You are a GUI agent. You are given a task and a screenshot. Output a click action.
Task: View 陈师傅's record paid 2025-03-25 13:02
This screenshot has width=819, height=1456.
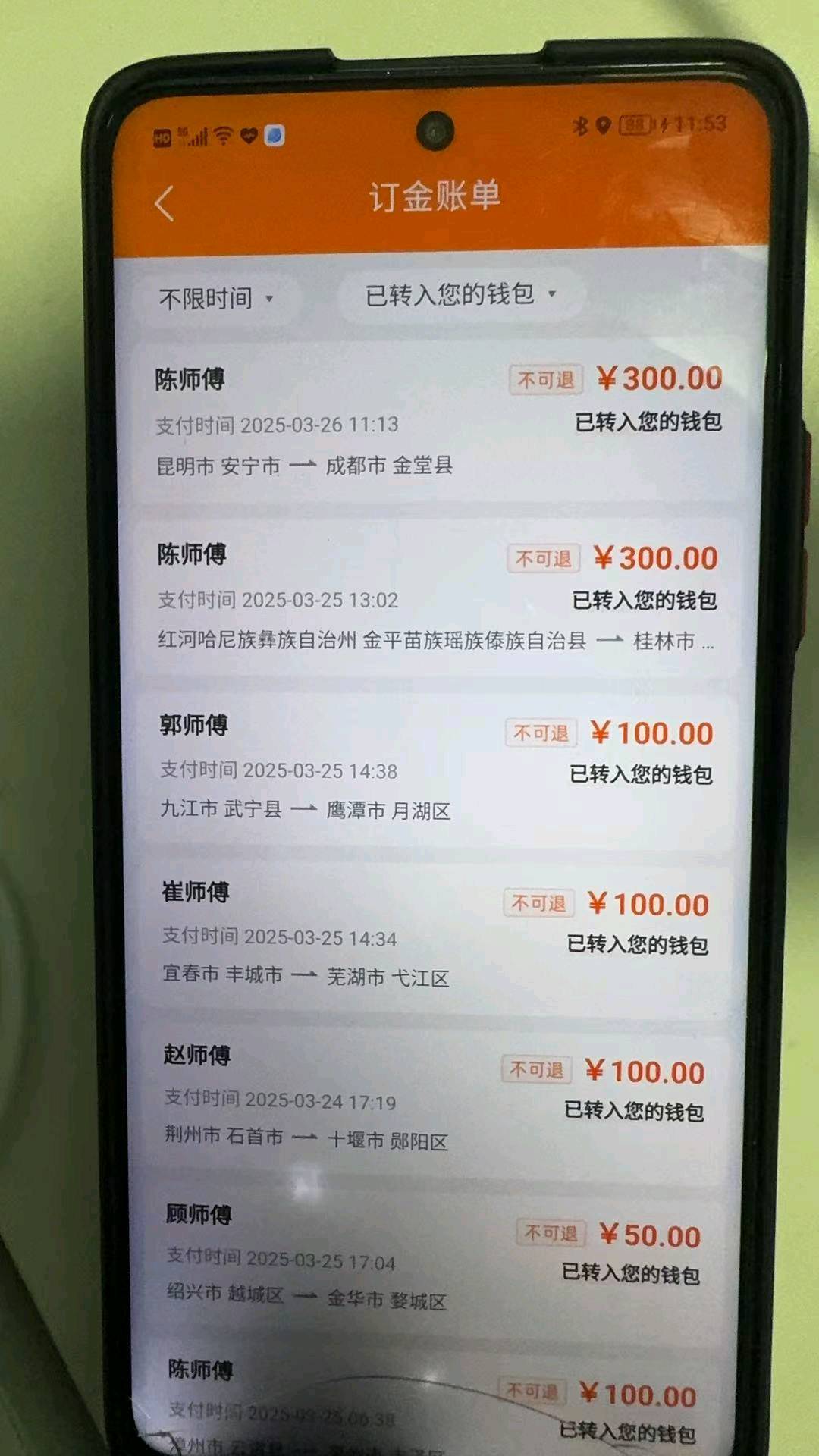click(x=437, y=598)
